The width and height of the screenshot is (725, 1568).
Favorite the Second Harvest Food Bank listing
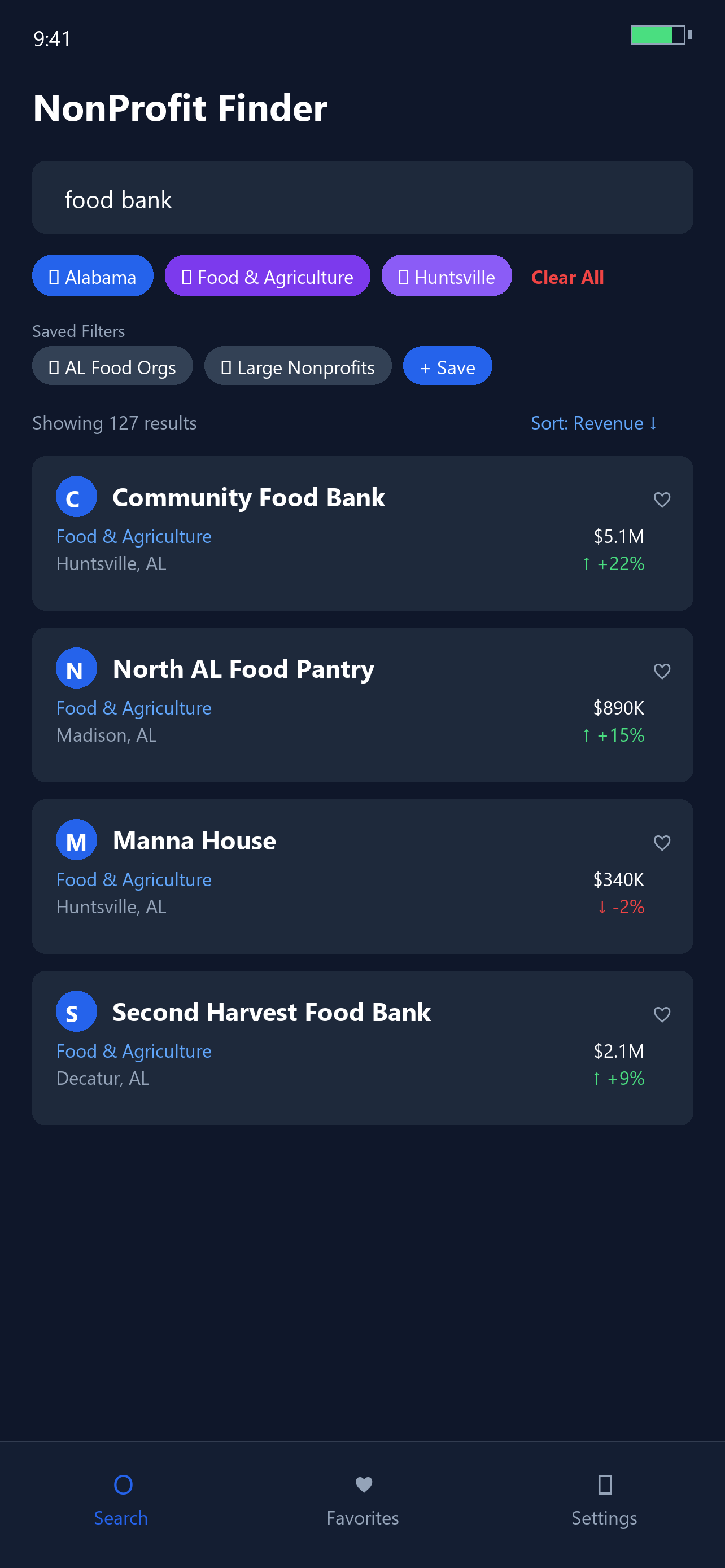tap(662, 1015)
